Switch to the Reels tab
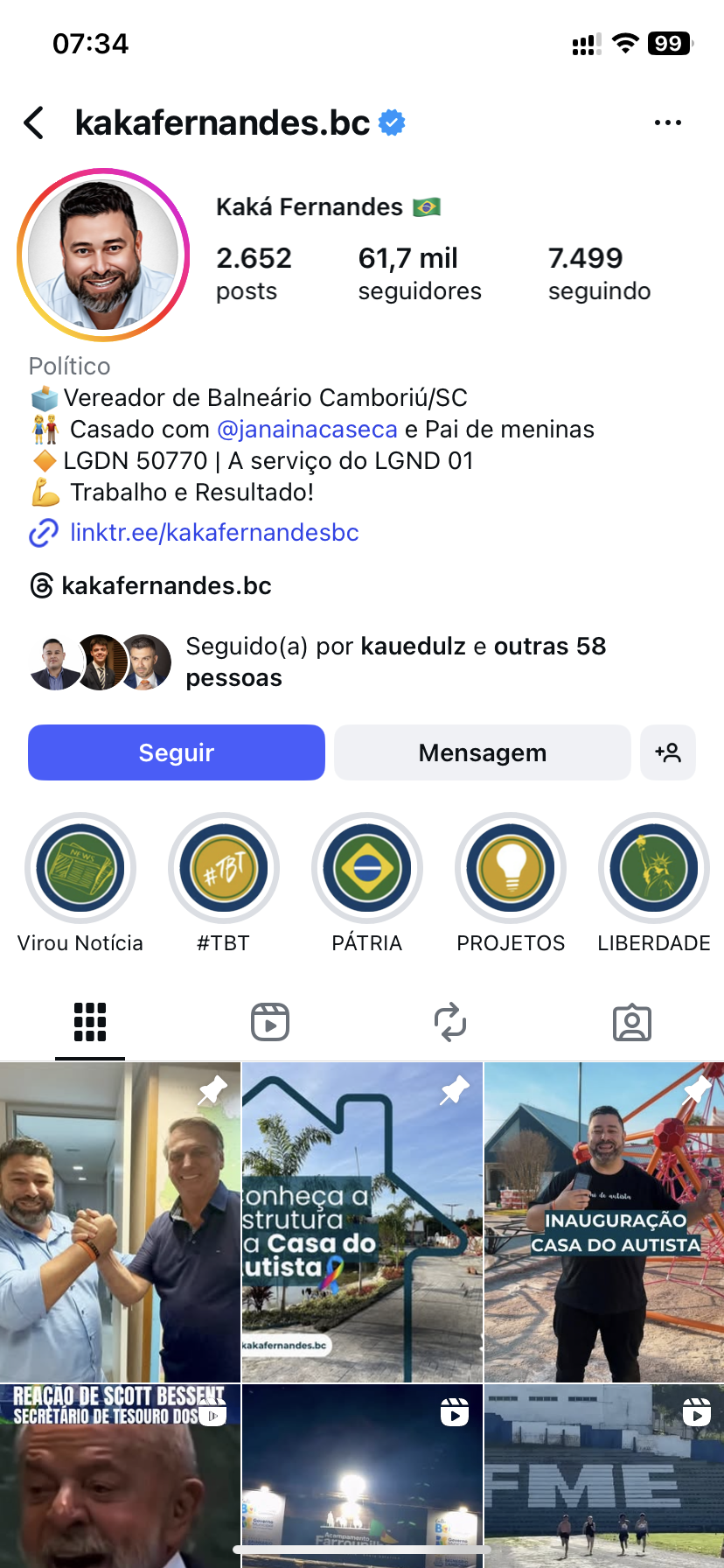 [270, 1022]
